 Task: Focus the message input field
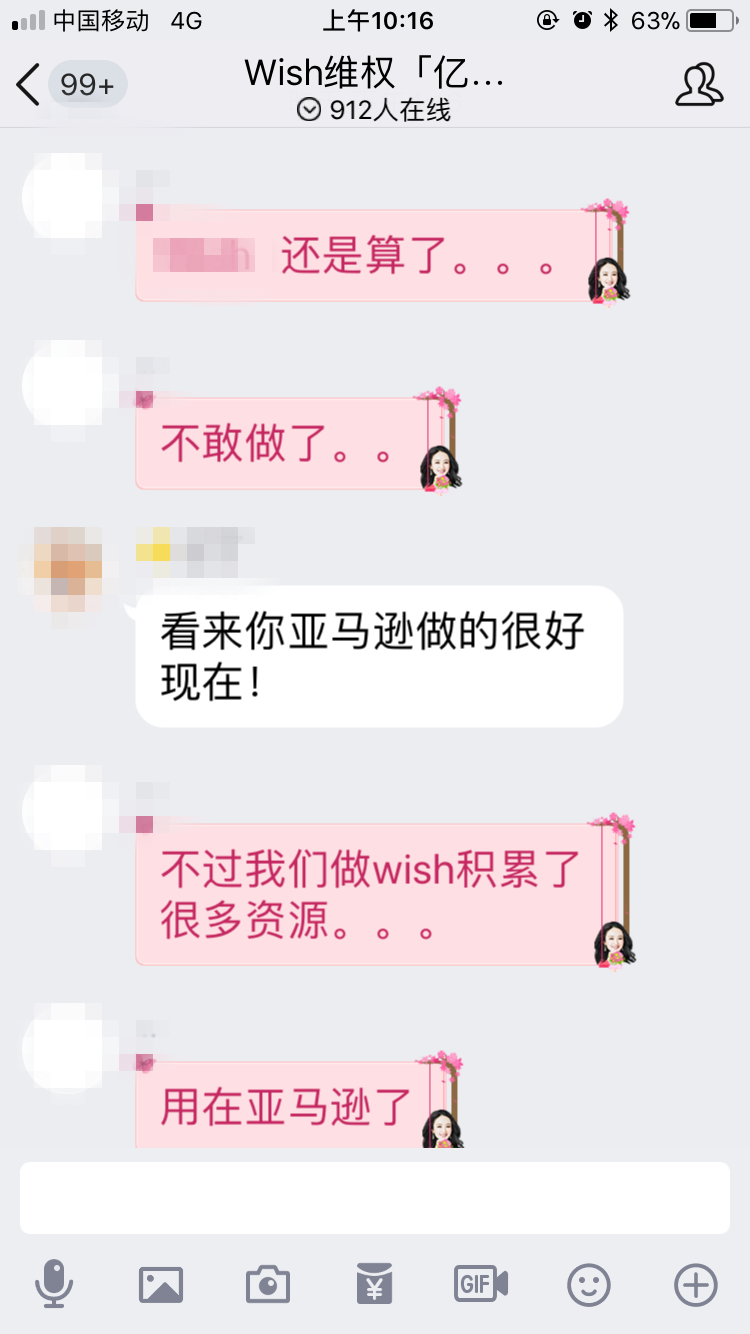tap(374, 1197)
